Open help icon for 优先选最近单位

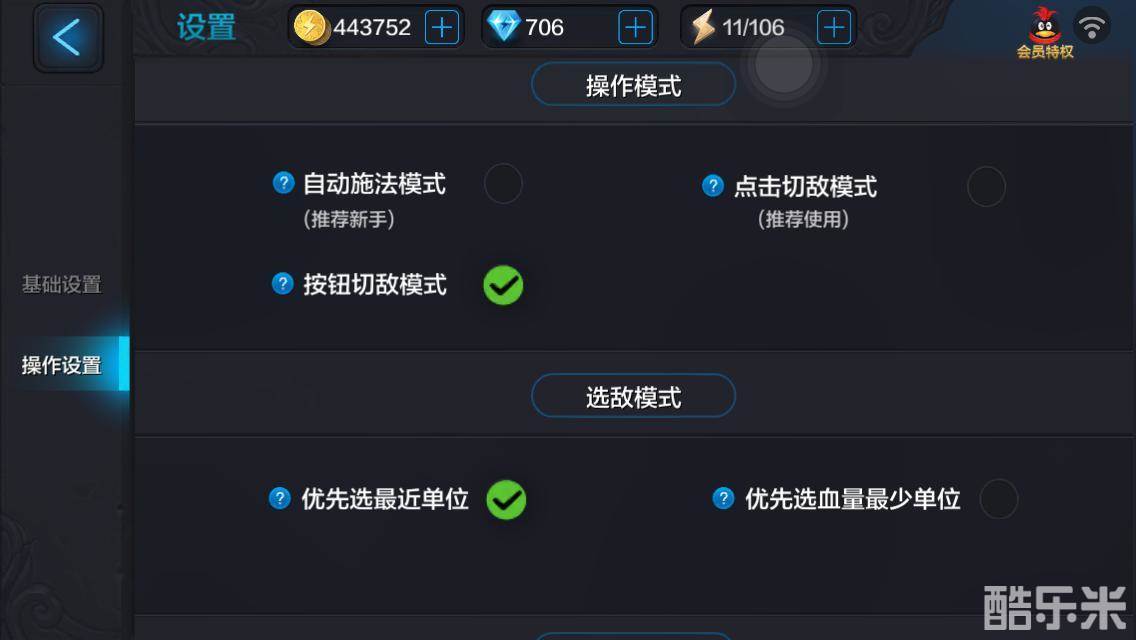point(280,498)
